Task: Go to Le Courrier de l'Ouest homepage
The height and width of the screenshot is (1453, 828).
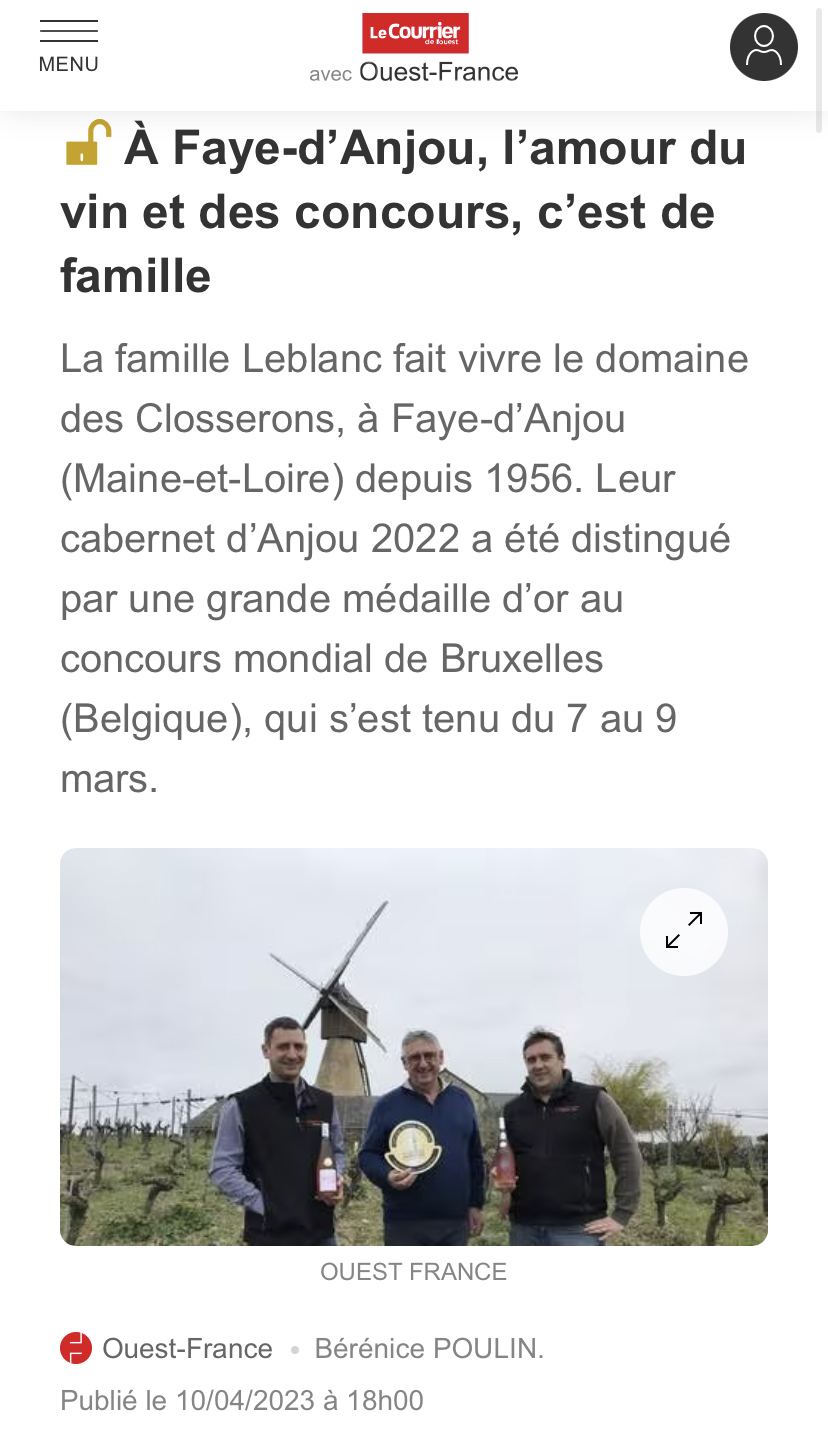Action: (414, 34)
